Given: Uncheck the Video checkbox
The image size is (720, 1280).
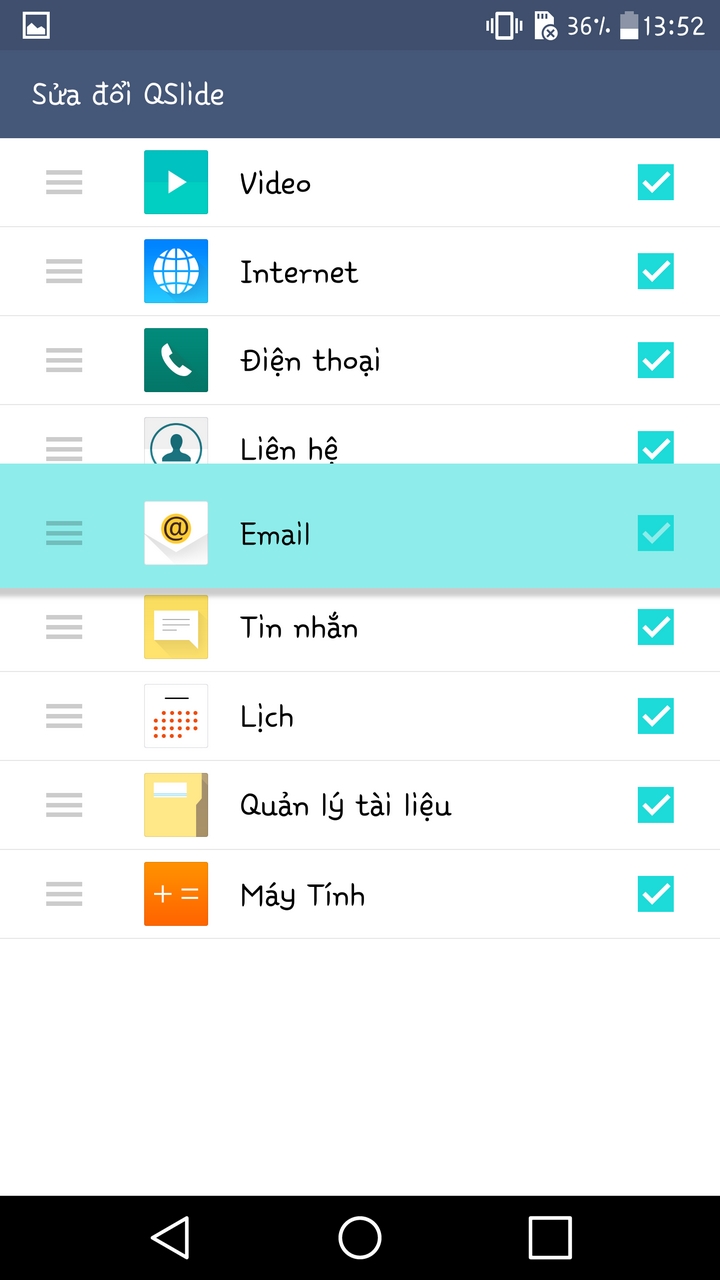Looking at the screenshot, I should [656, 182].
